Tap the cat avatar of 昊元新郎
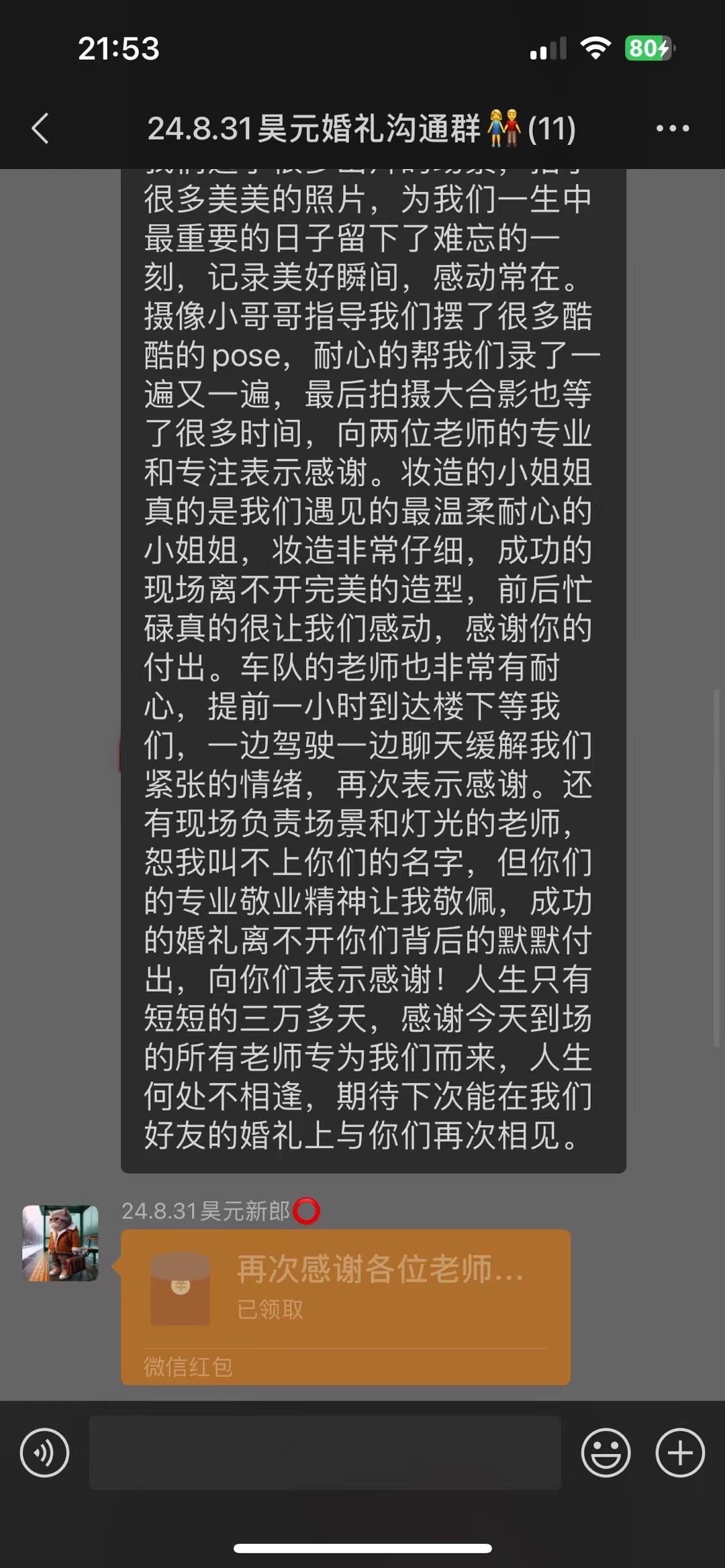The width and height of the screenshot is (725, 1568). click(x=60, y=1243)
